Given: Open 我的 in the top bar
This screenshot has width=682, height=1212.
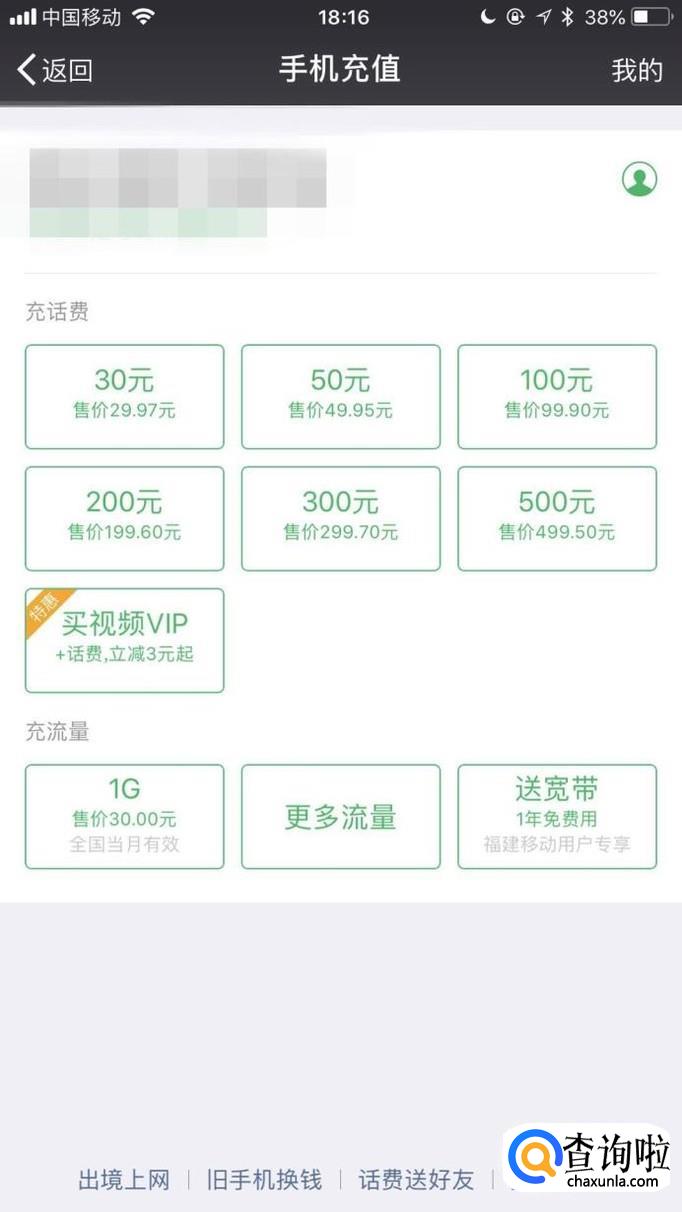Looking at the screenshot, I should click(636, 70).
